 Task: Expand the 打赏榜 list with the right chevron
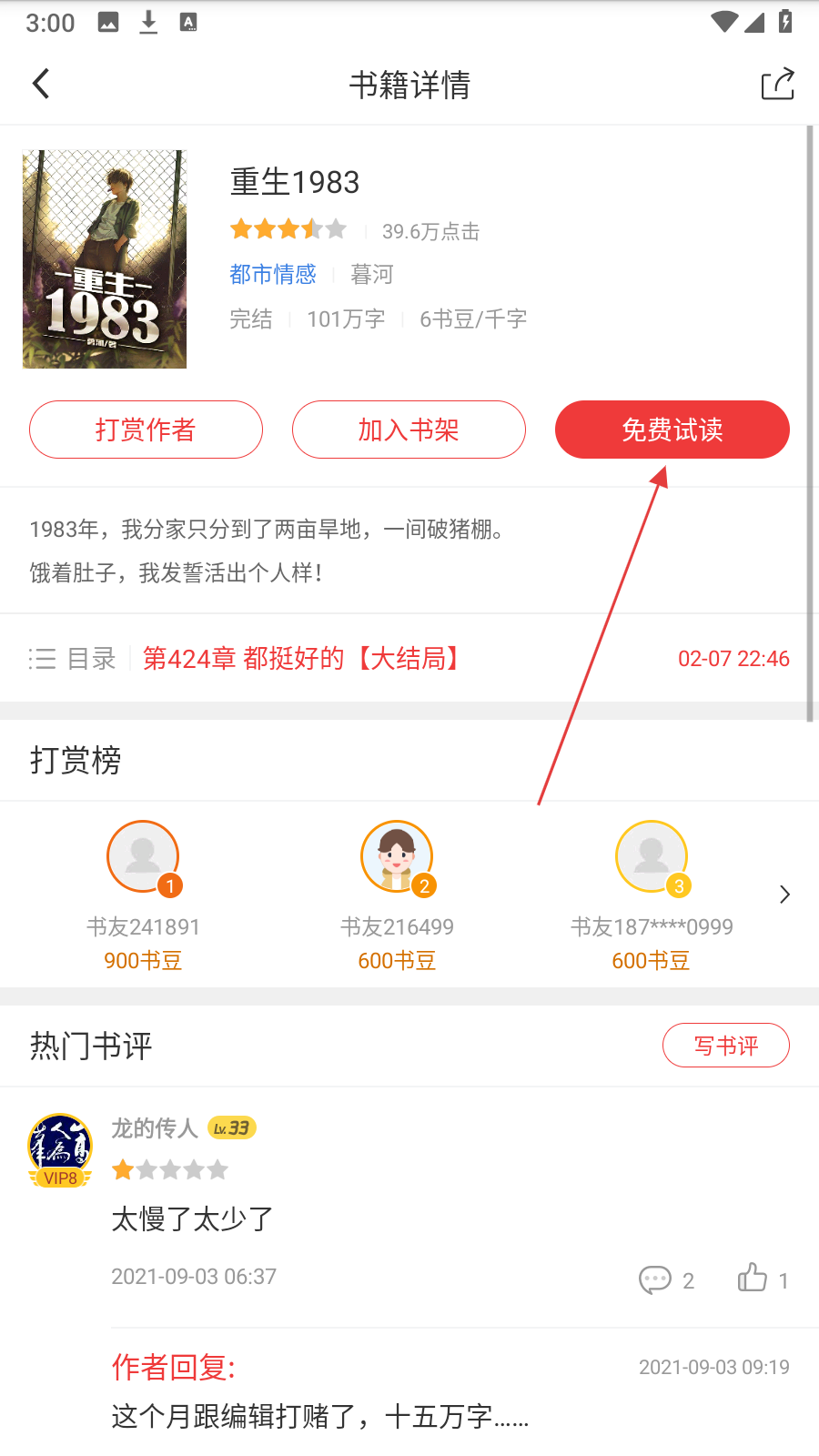[784, 895]
